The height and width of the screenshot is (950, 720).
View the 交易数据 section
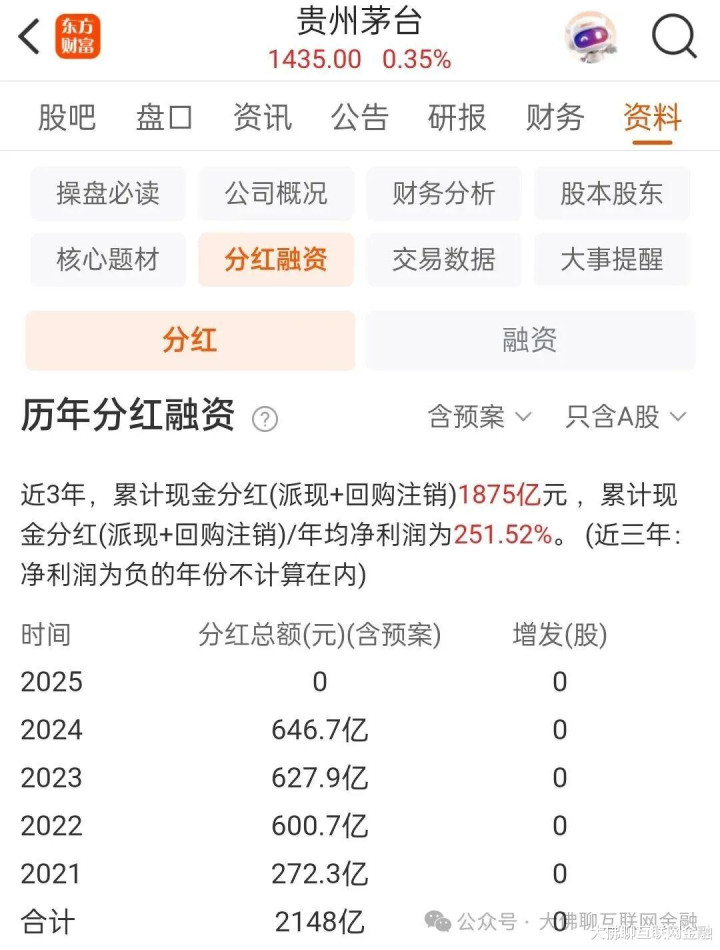click(444, 260)
